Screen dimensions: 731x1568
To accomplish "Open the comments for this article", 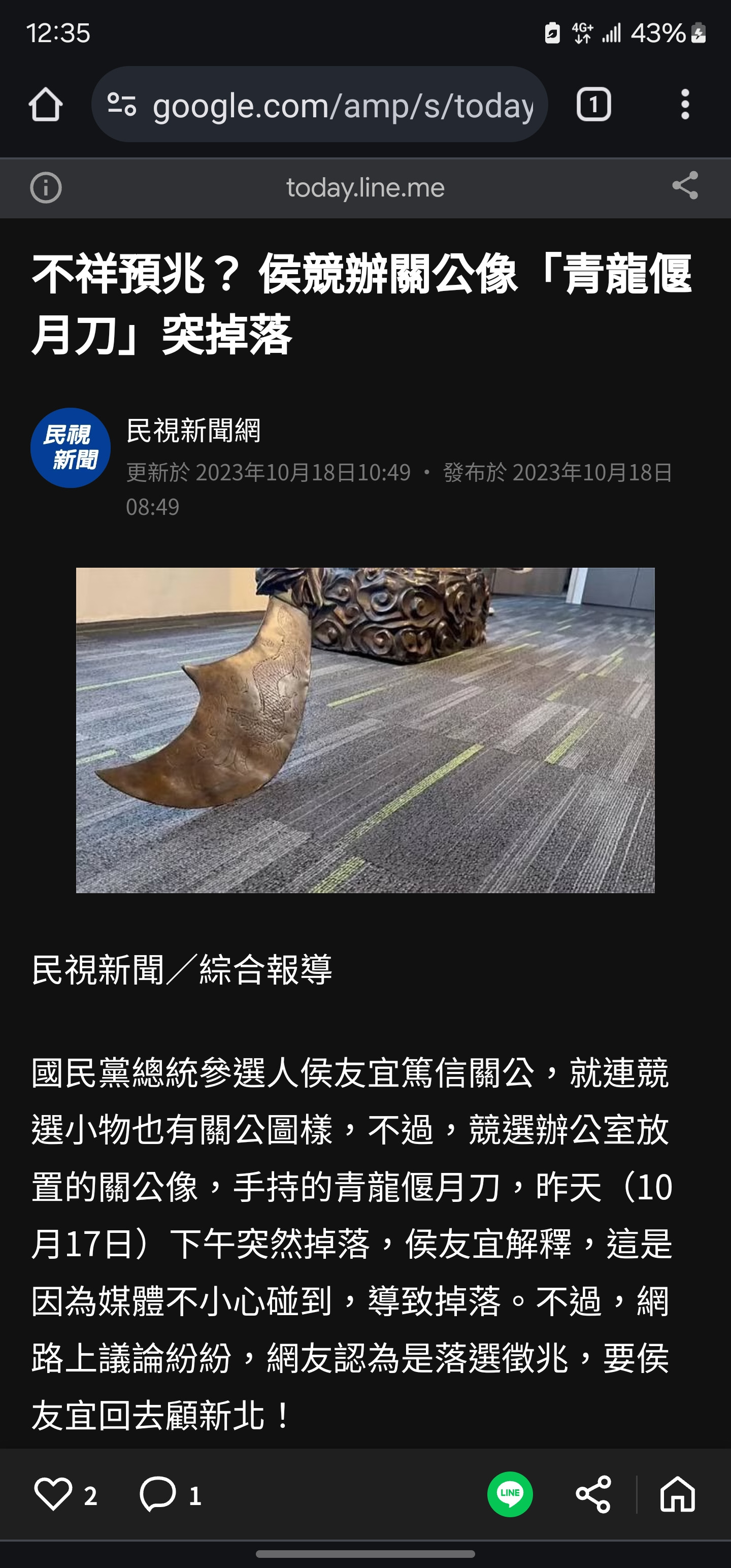I will click(x=158, y=1494).
